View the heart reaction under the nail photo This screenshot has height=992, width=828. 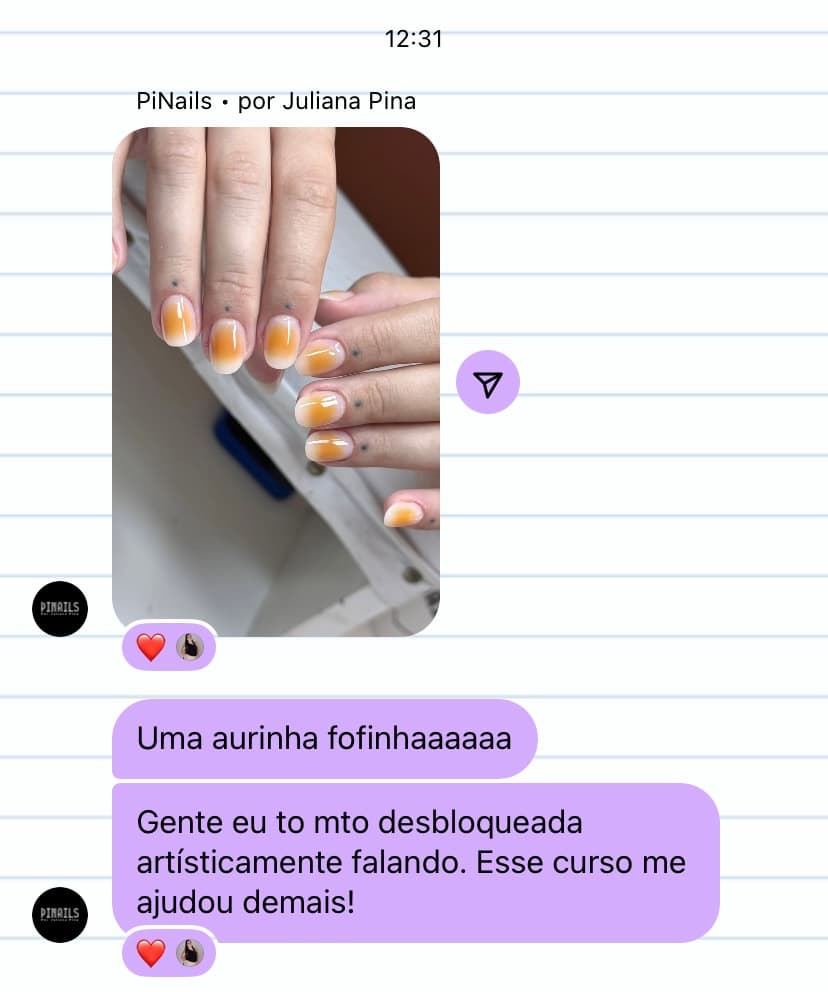coord(168,647)
